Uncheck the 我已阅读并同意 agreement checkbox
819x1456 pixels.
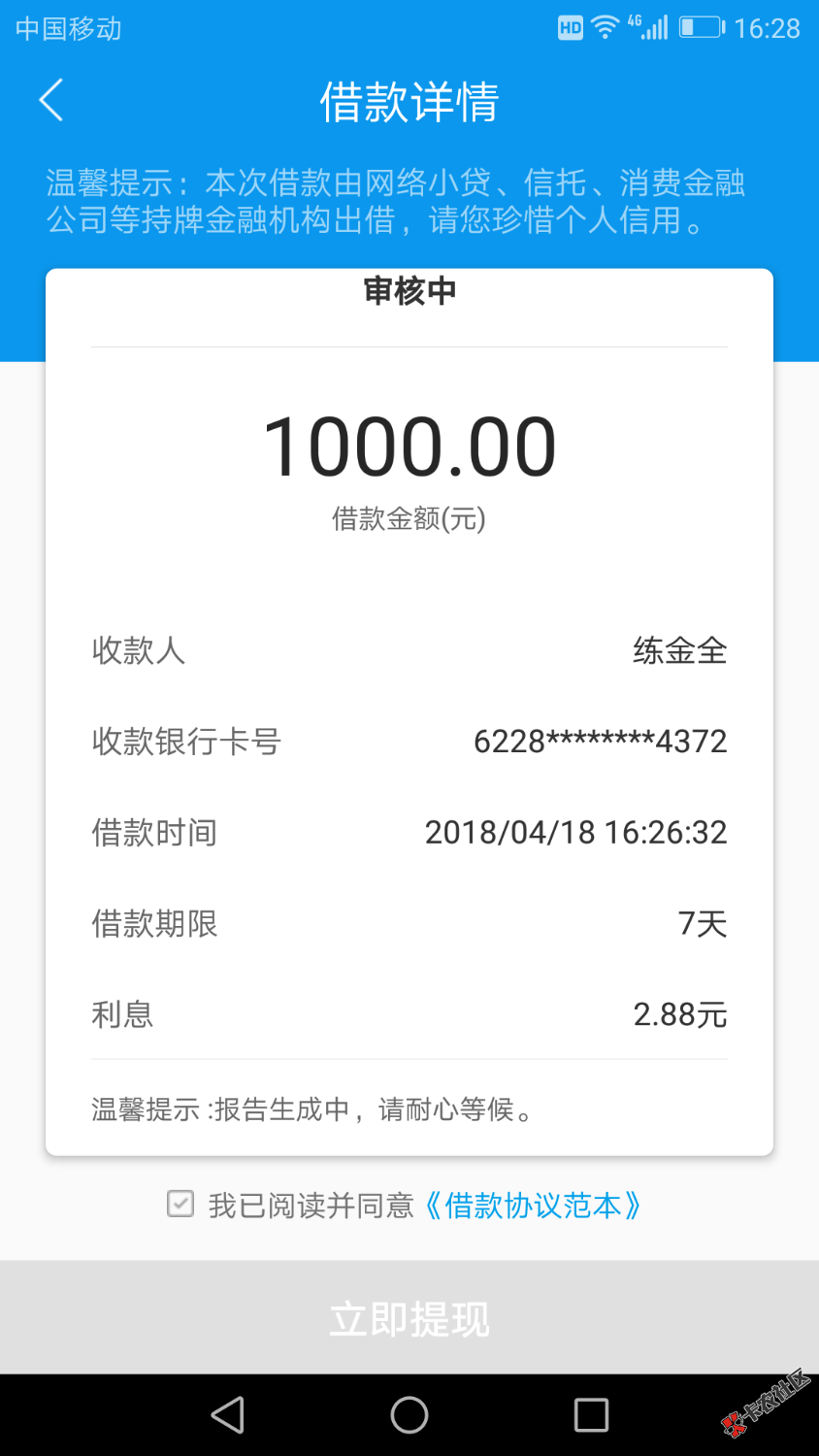pyautogui.click(x=180, y=1205)
